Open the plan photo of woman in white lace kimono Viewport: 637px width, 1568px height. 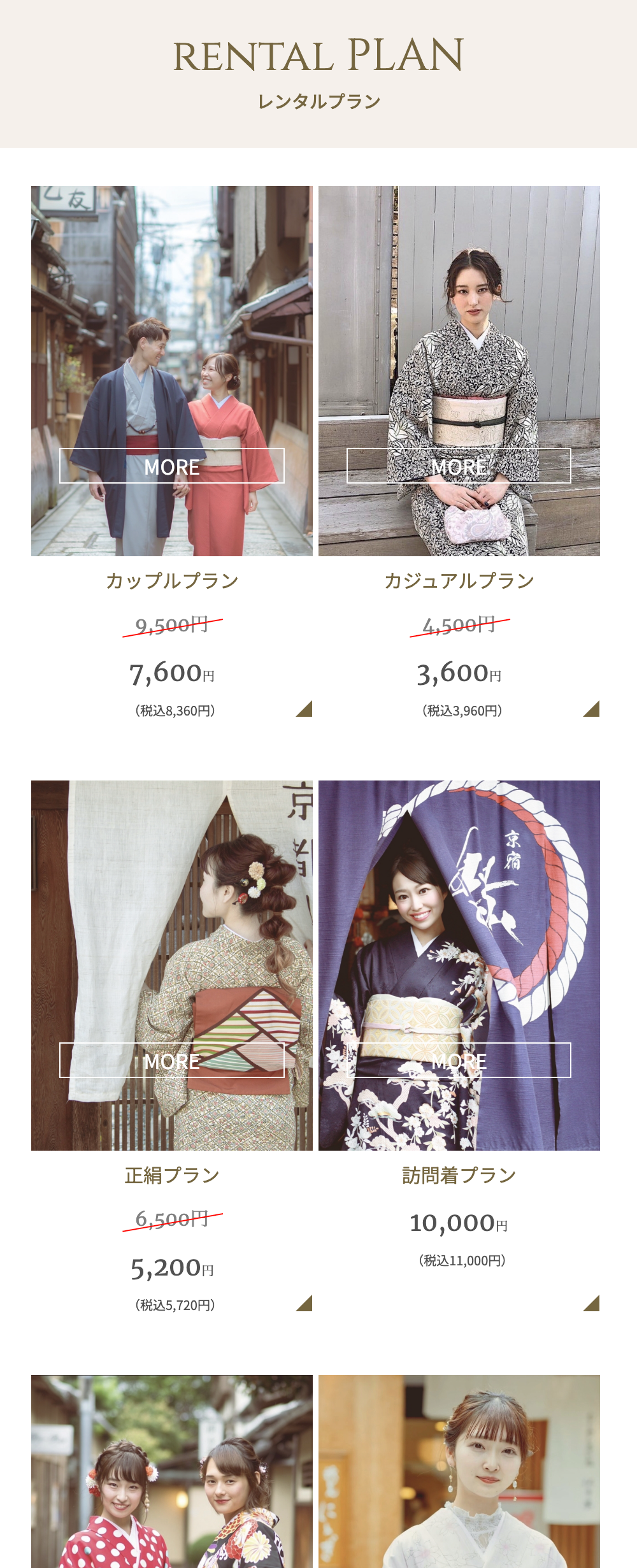pos(459,1472)
